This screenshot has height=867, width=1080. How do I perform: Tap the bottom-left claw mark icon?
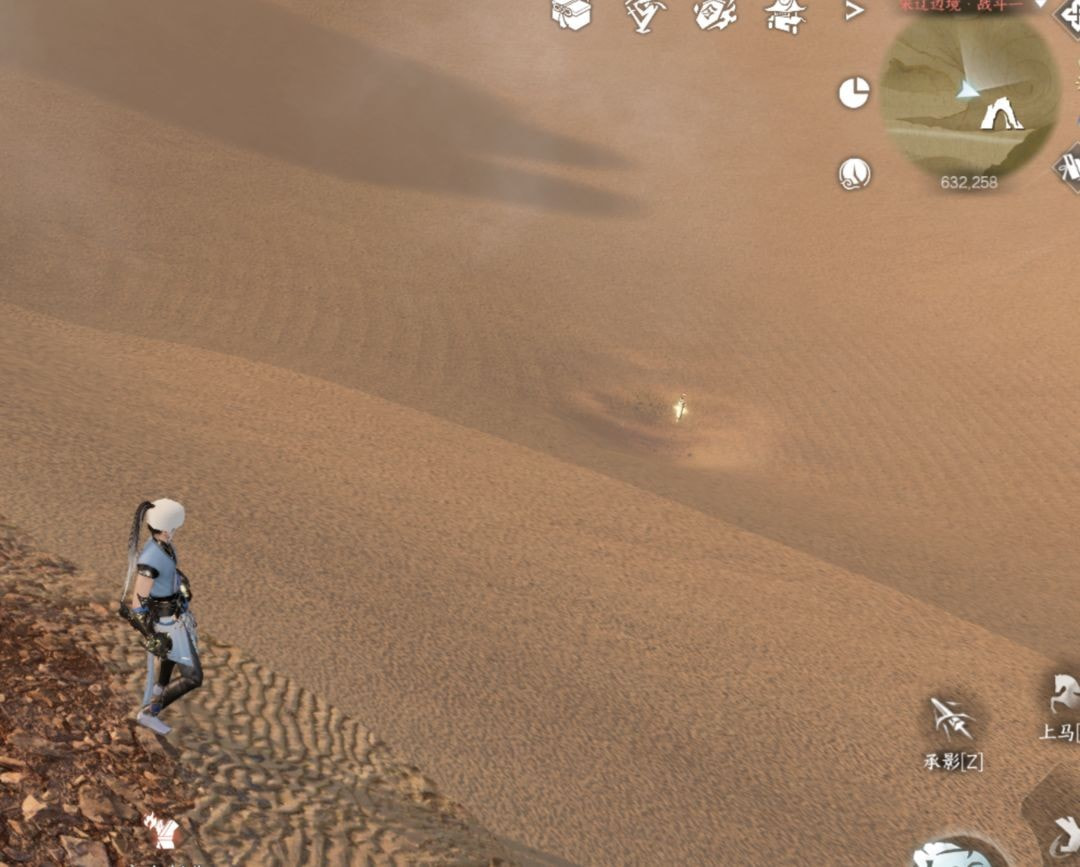161,831
